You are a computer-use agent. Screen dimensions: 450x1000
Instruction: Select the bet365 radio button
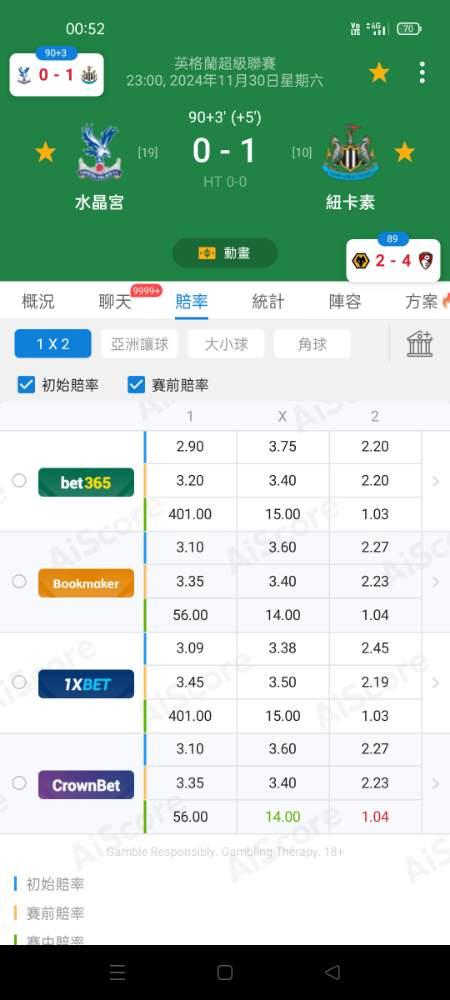point(19,481)
